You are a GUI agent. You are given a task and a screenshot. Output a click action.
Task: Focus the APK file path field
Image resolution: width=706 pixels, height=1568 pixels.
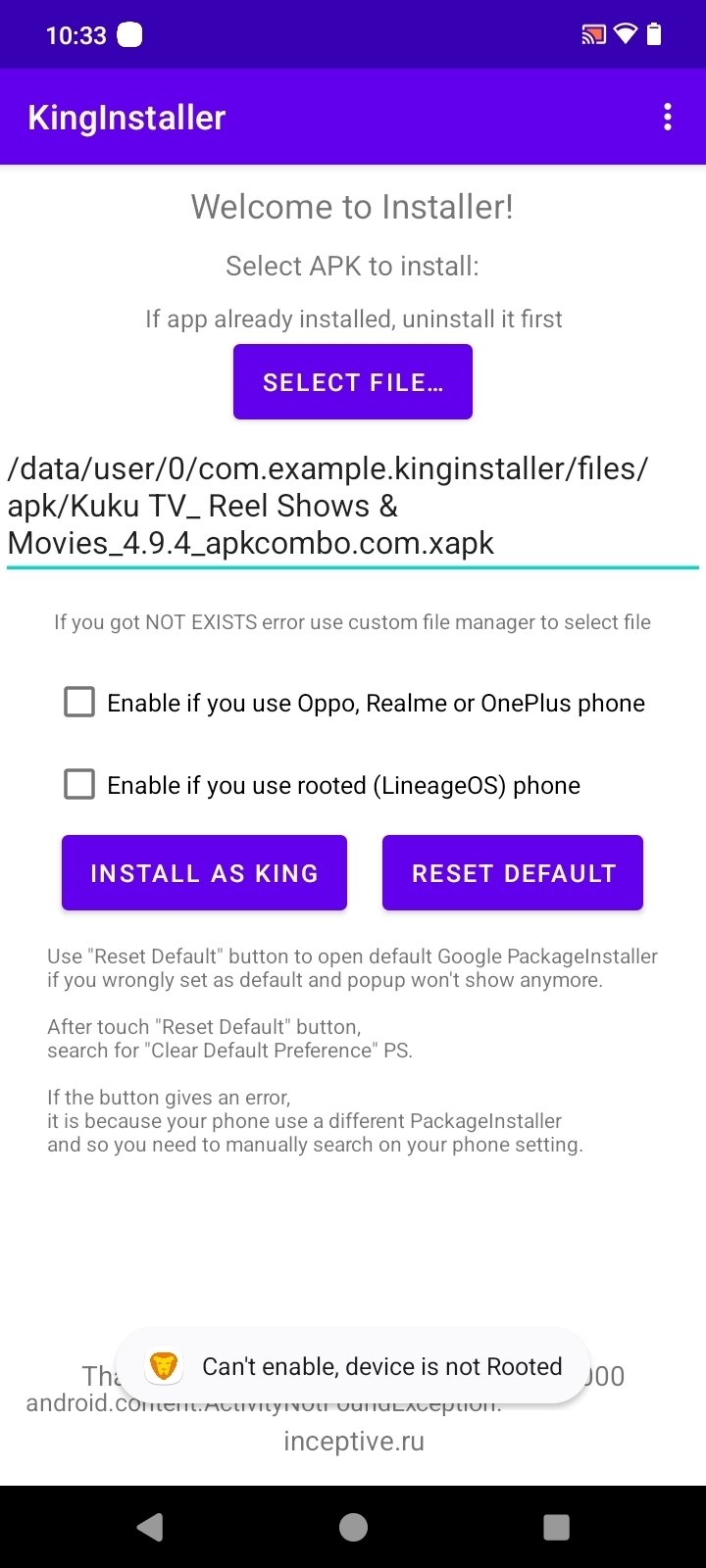tap(353, 506)
